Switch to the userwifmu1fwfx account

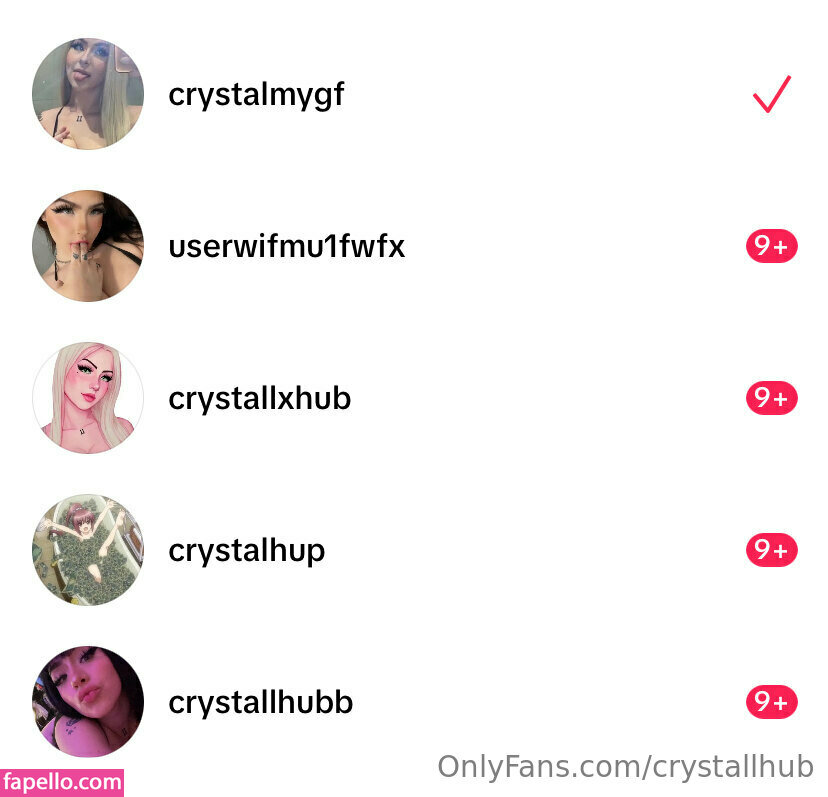pos(286,246)
